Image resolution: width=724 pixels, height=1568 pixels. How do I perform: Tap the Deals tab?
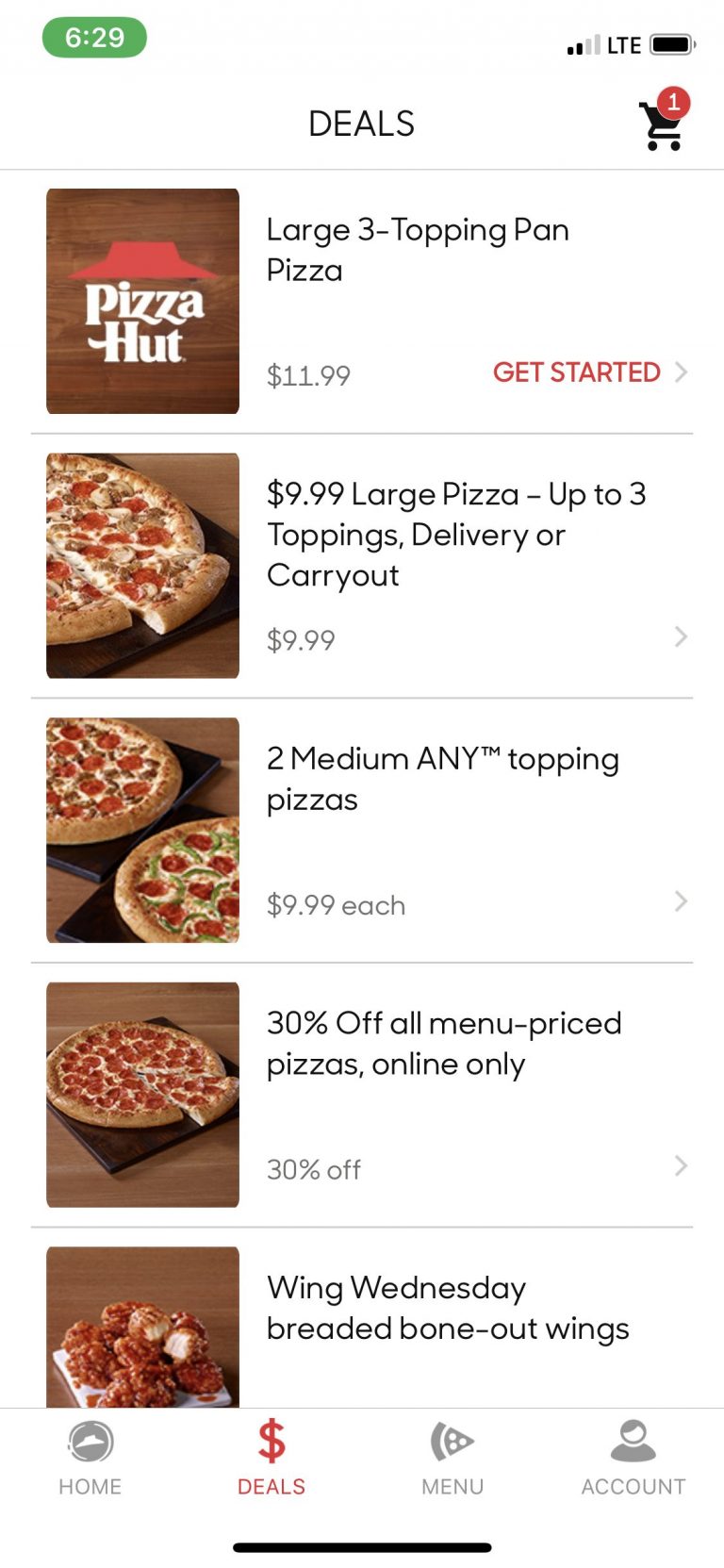coord(271,1458)
